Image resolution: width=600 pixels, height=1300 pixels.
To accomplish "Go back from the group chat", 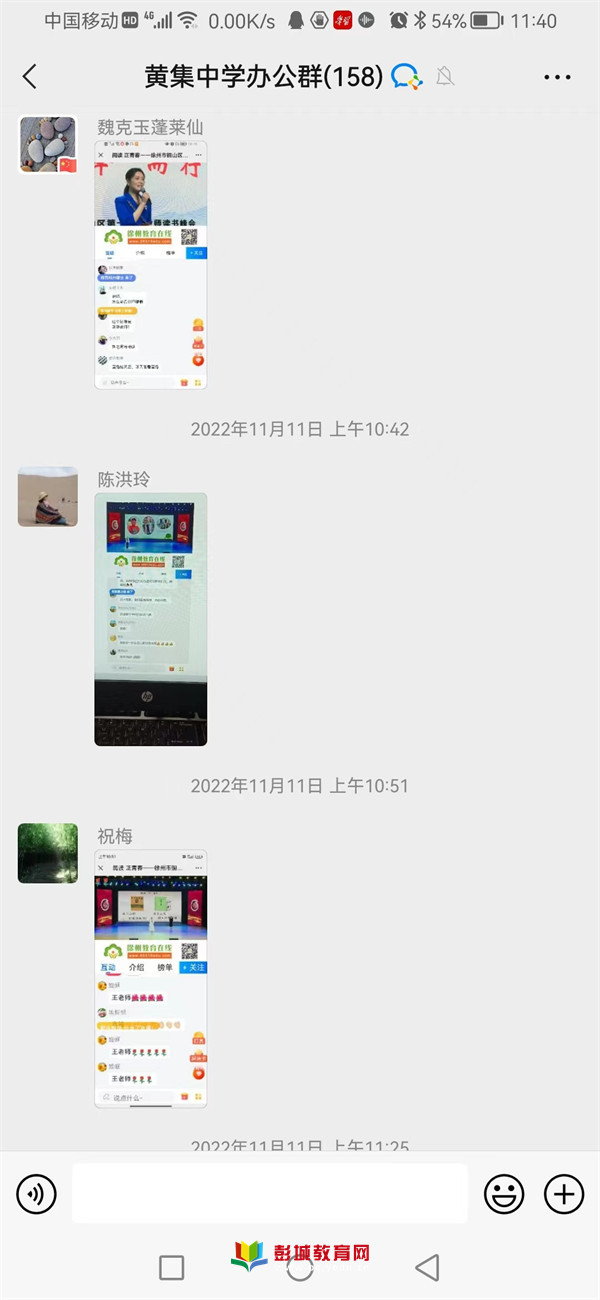I will point(30,76).
